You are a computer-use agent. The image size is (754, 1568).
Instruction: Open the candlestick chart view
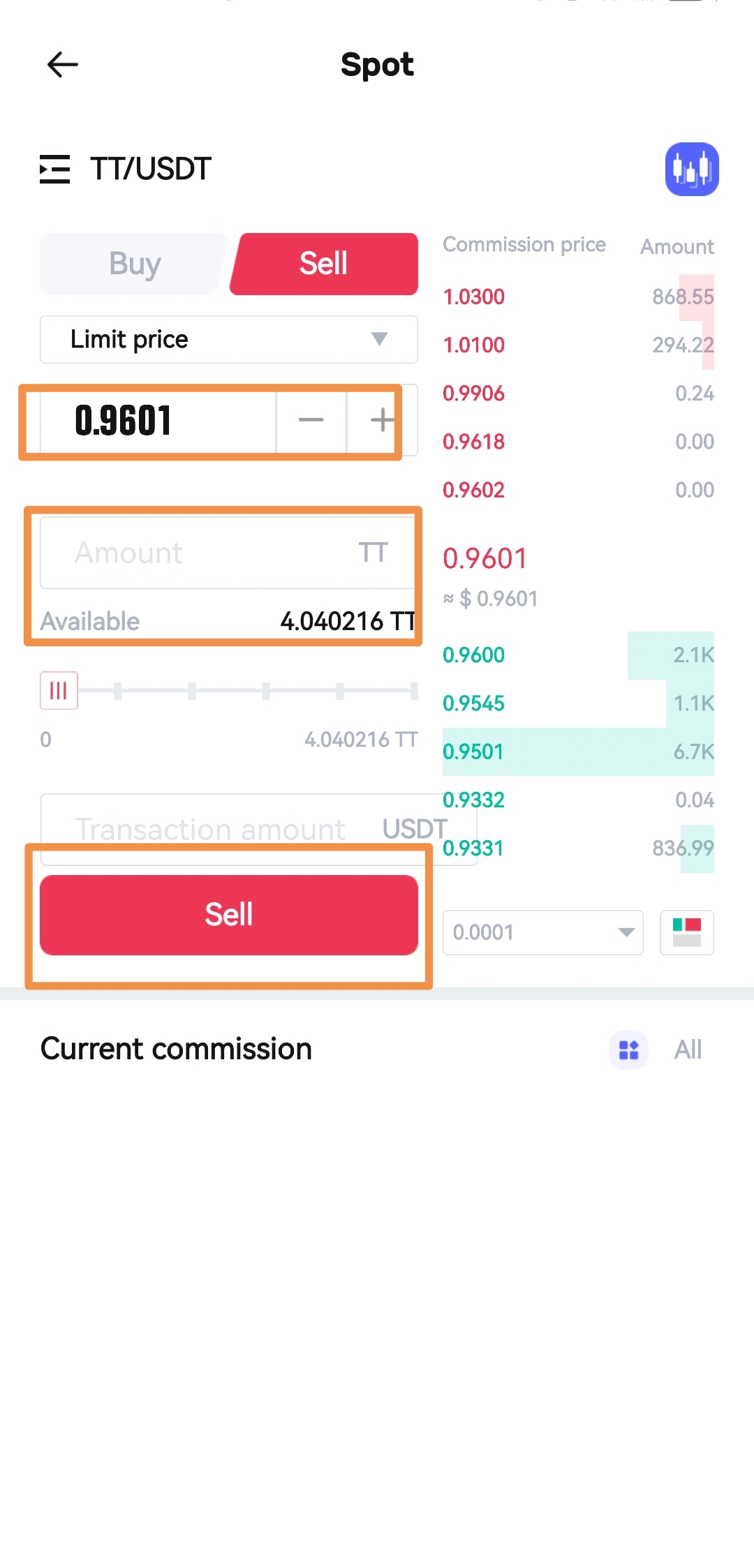click(691, 169)
